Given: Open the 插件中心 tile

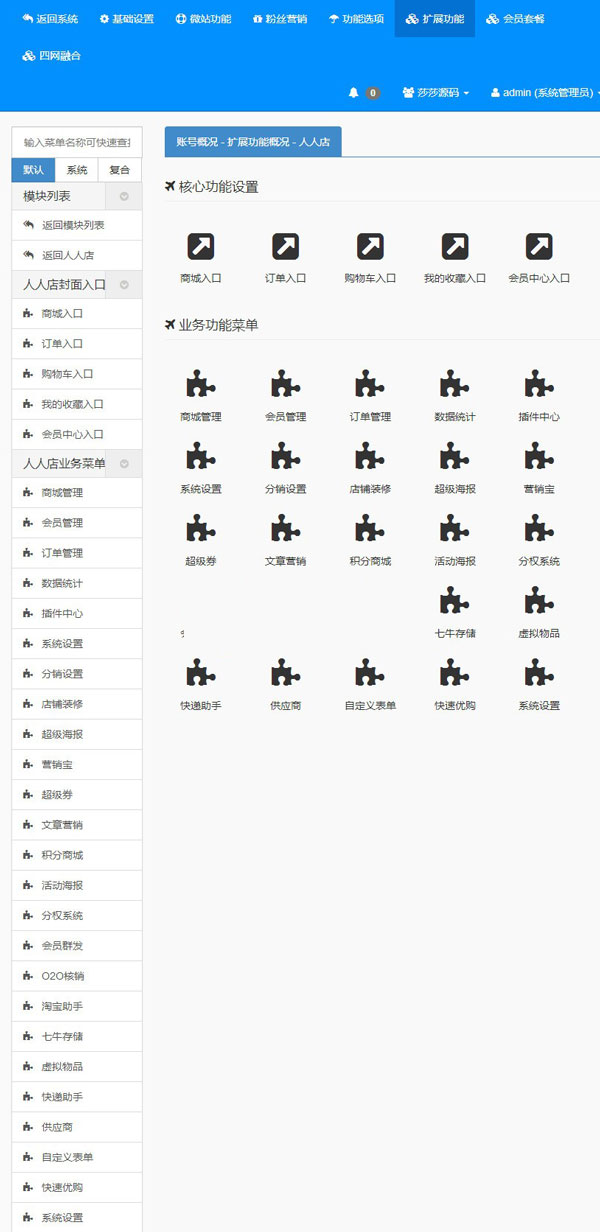Looking at the screenshot, I should click(x=539, y=397).
